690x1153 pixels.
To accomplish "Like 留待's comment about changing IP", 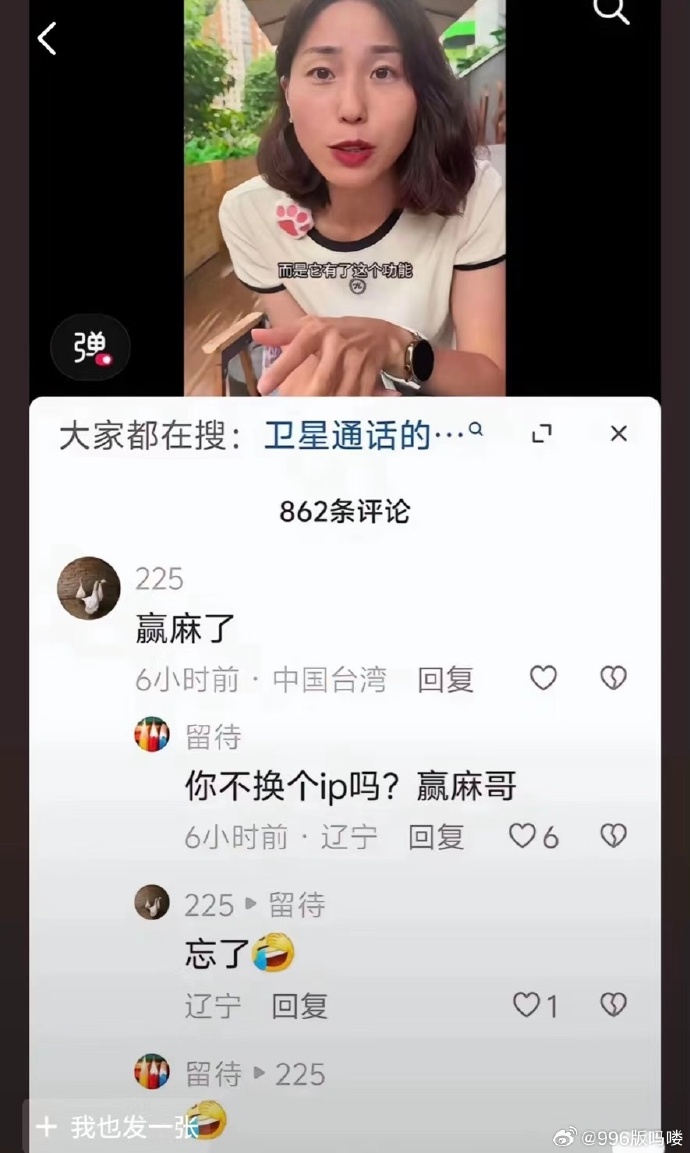I will [x=523, y=836].
